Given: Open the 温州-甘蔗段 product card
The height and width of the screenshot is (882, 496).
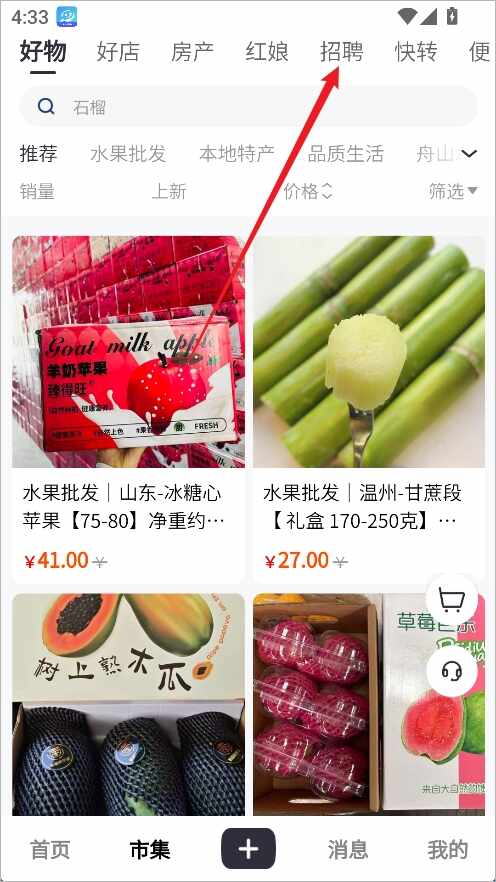Looking at the screenshot, I should coord(369,409).
